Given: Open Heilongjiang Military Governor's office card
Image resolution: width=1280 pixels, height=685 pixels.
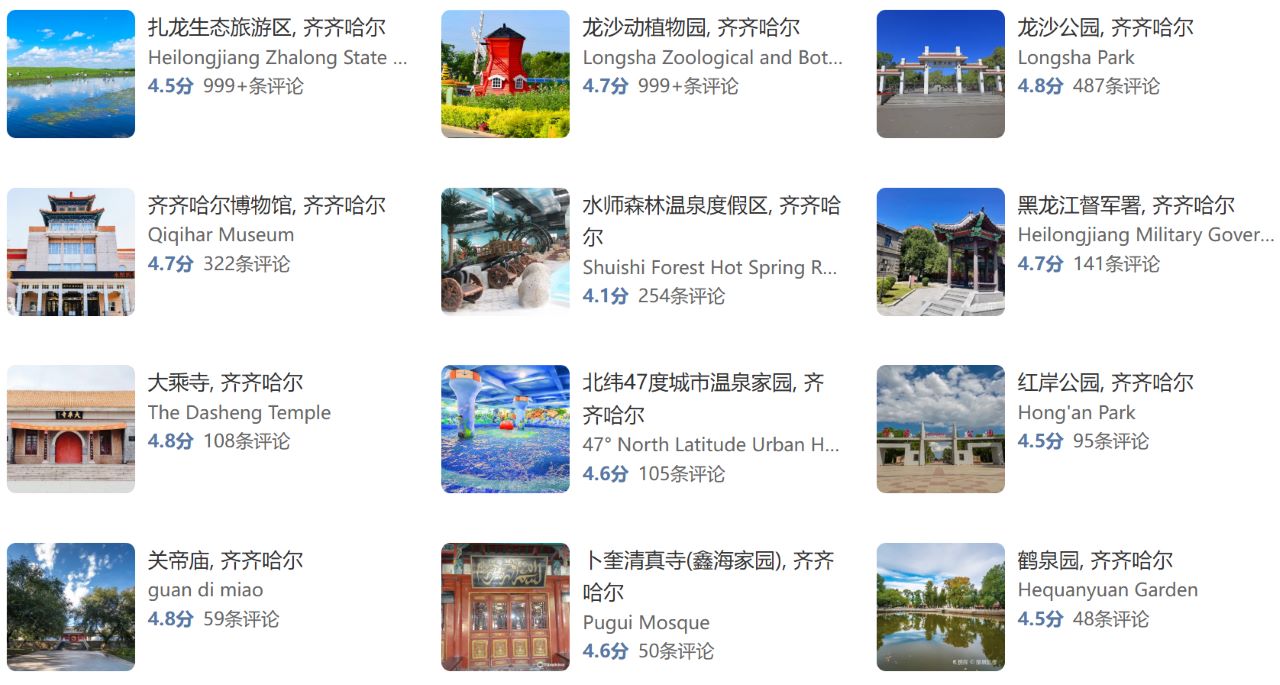Looking at the screenshot, I should point(1126,206).
